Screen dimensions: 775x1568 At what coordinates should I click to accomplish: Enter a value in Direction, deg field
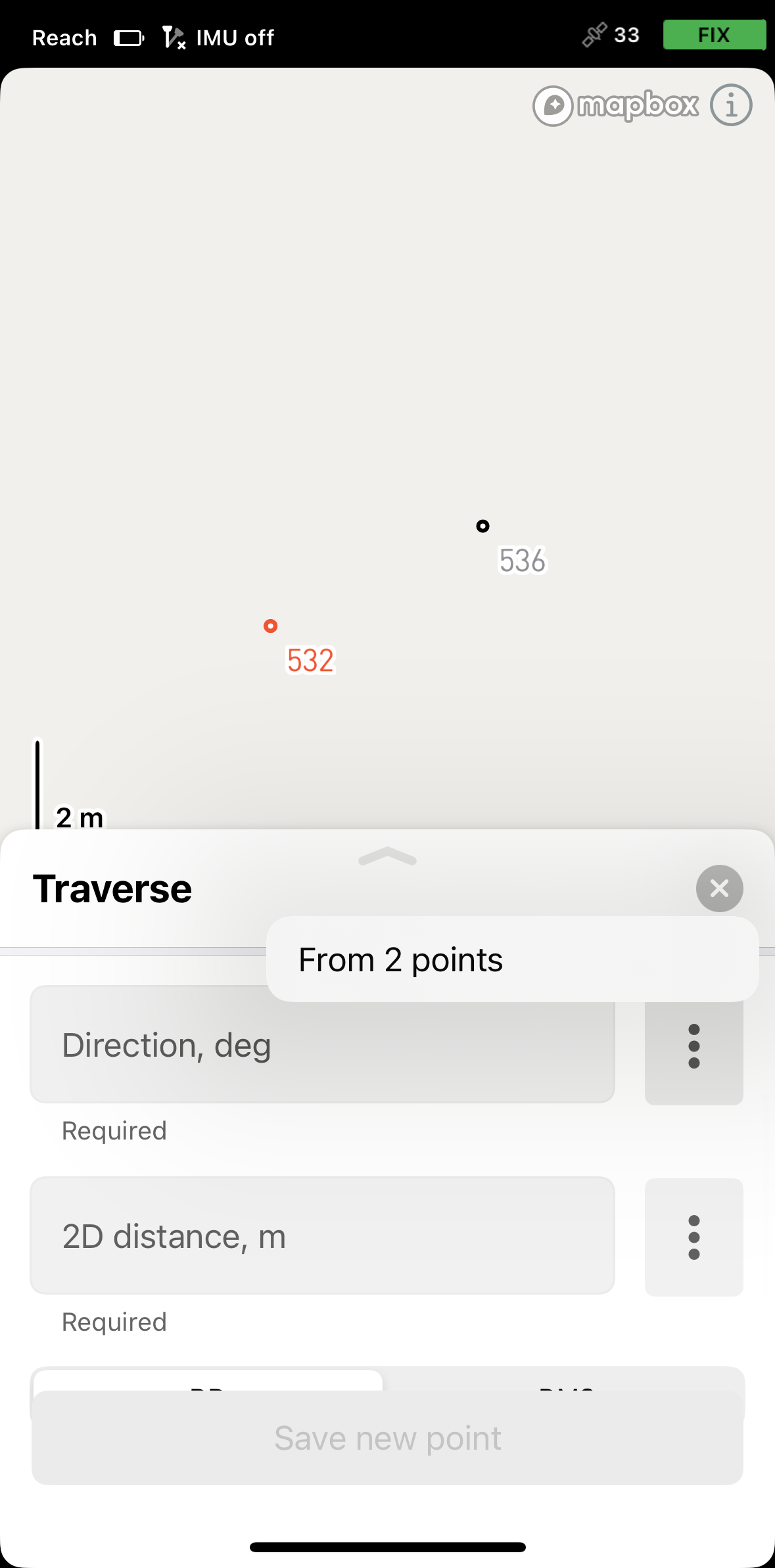tap(322, 1044)
